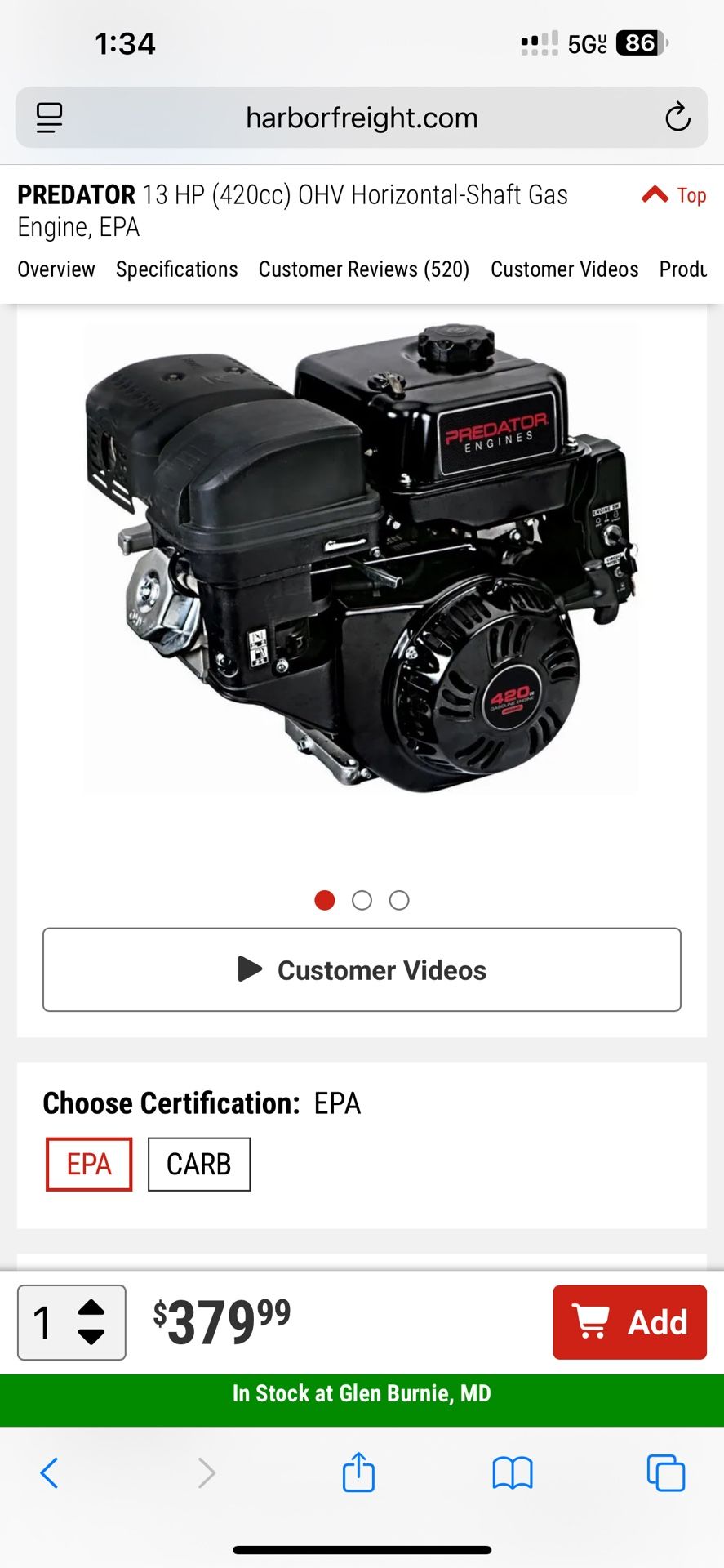Viewport: 724px width, 1568px height.
Task: Open the Customer Videos button
Action: point(362,969)
